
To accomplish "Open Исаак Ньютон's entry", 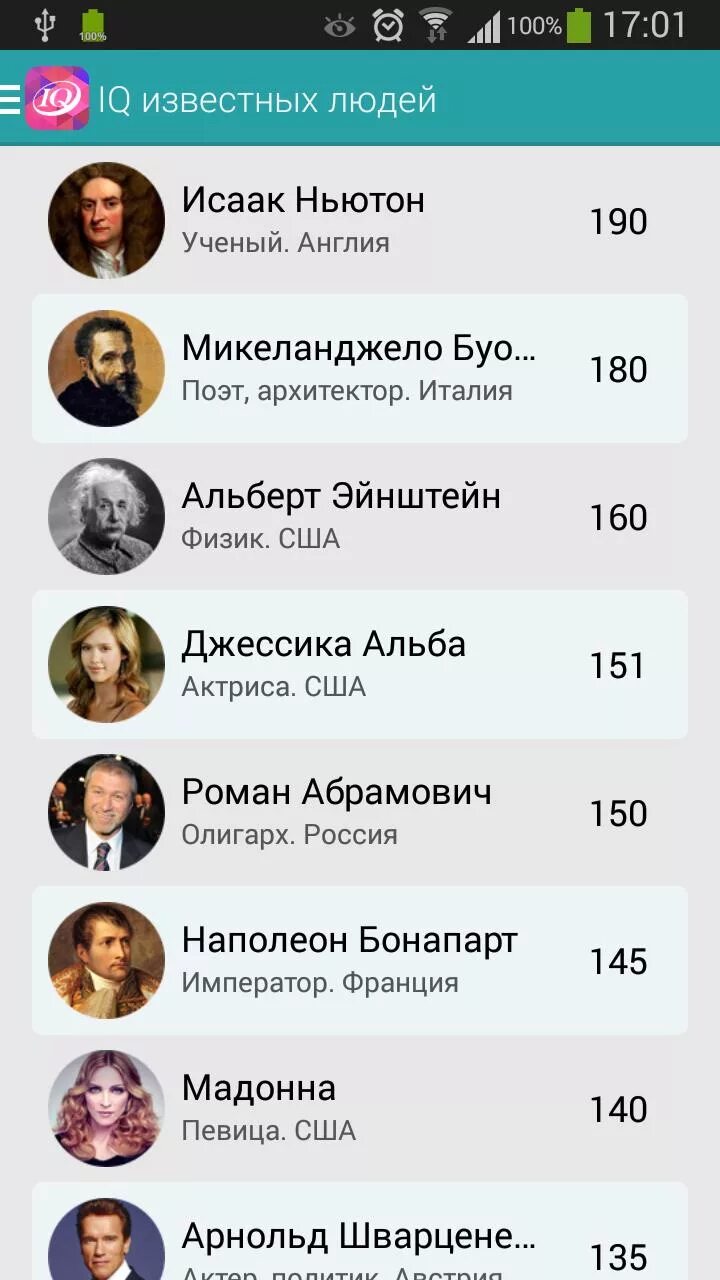I will [360, 220].
